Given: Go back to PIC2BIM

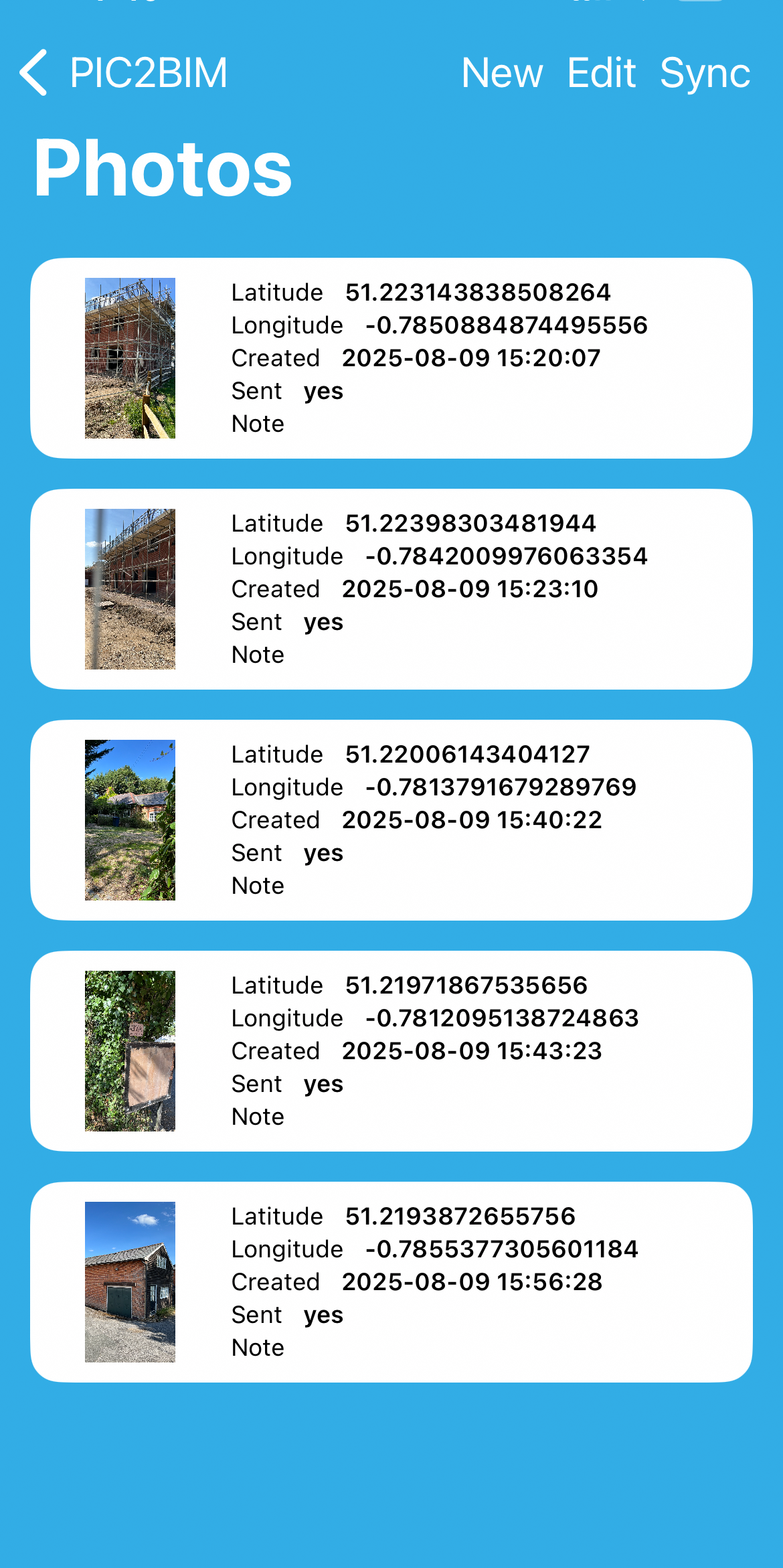Looking at the screenshot, I should point(124,72).
